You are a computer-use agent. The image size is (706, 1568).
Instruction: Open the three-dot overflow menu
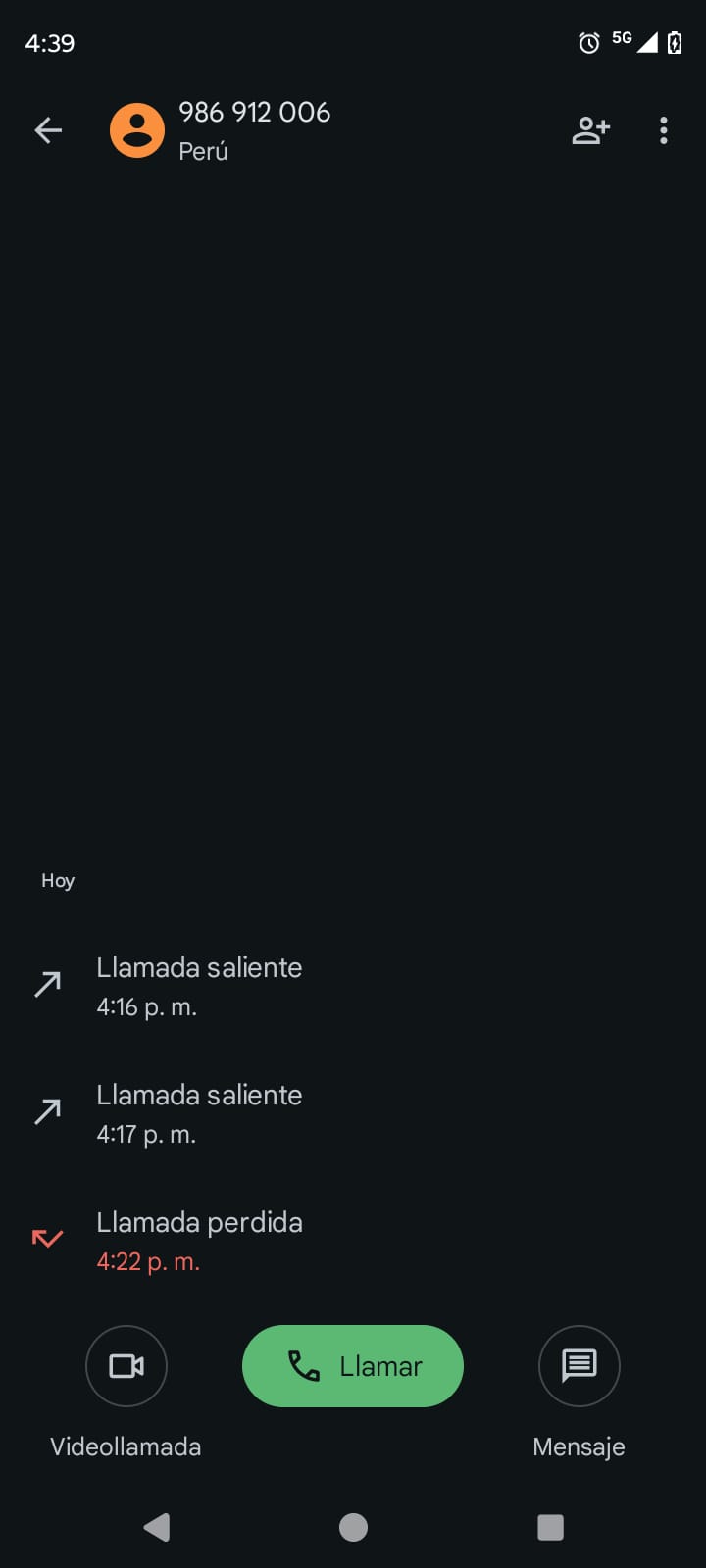point(664,130)
